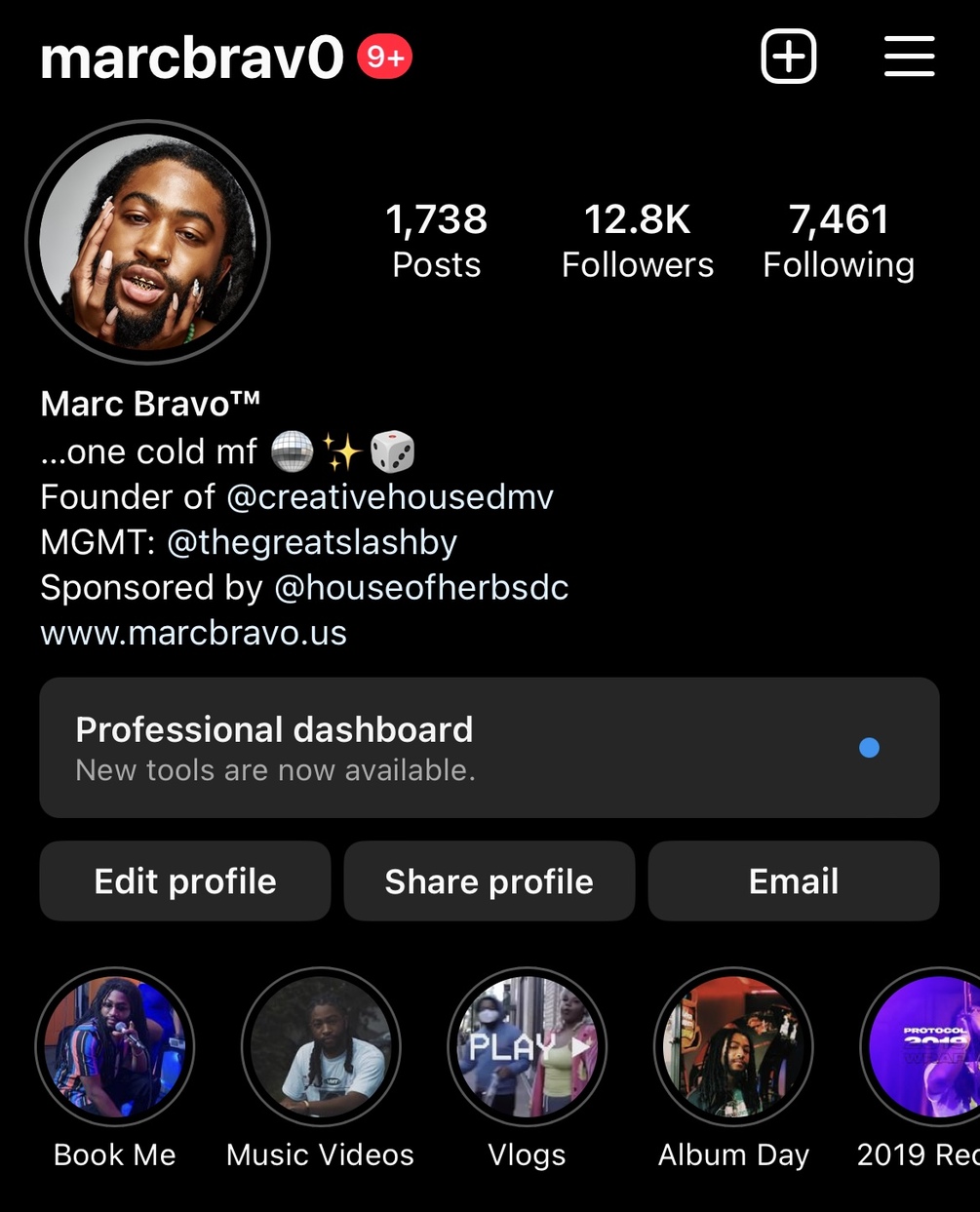This screenshot has width=980, height=1212.
Task: Select Share profile
Action: (x=489, y=881)
